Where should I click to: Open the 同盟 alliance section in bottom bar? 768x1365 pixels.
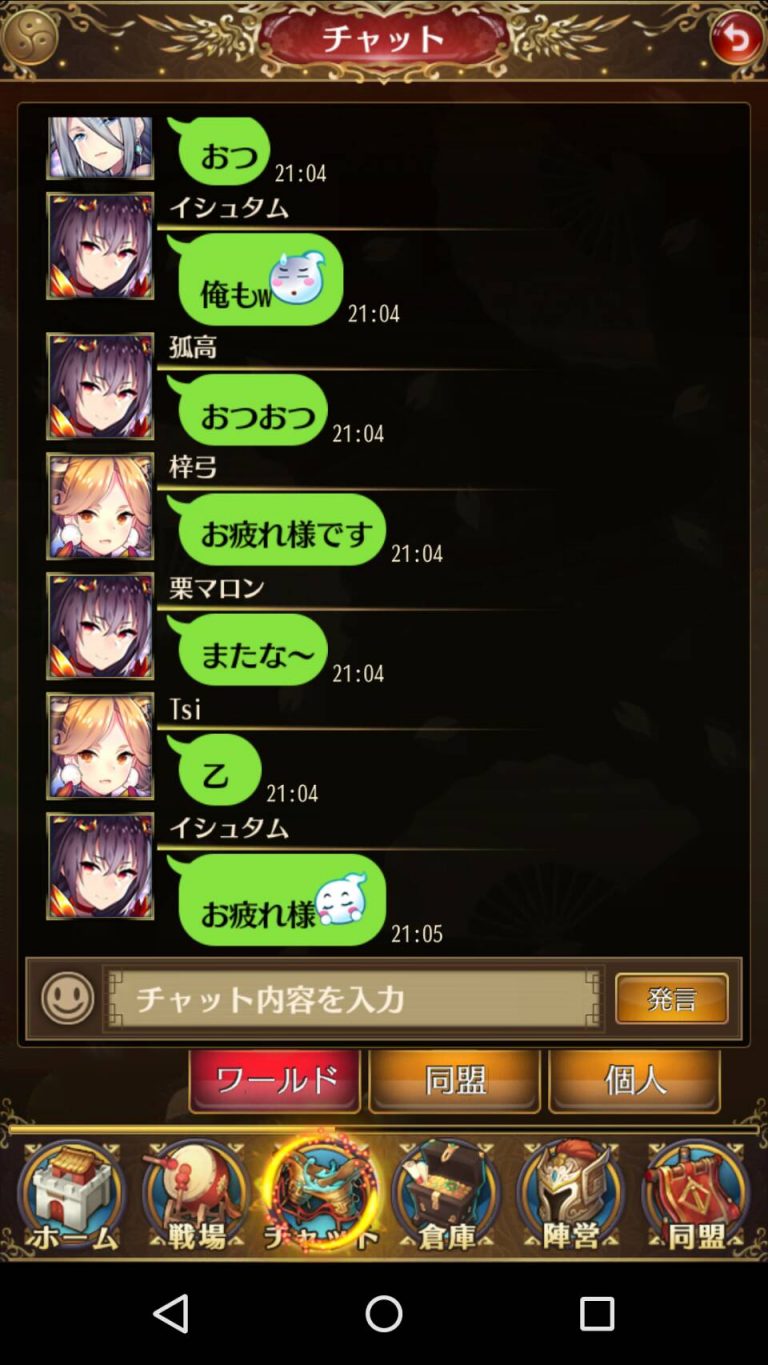pyautogui.click(x=696, y=1194)
